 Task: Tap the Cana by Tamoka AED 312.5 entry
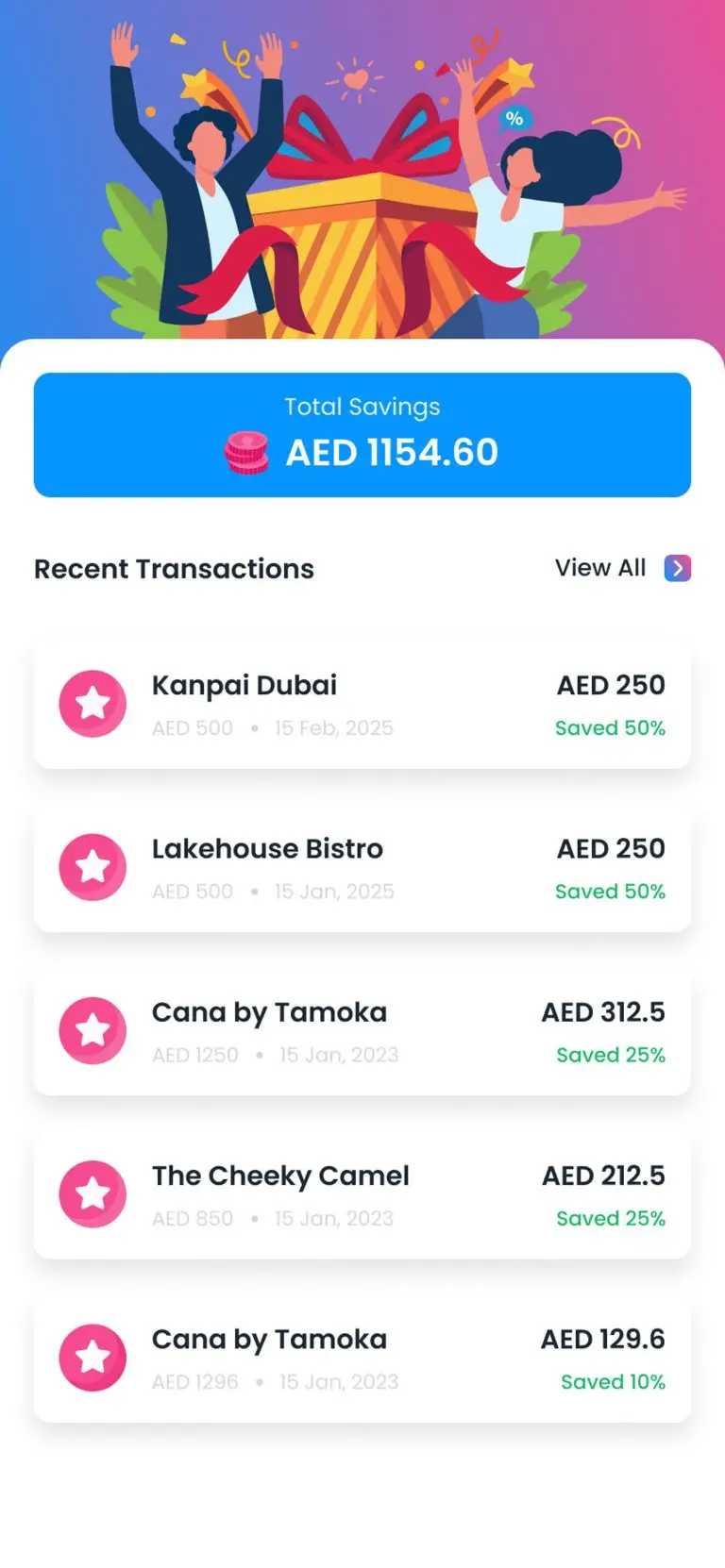click(x=362, y=1030)
